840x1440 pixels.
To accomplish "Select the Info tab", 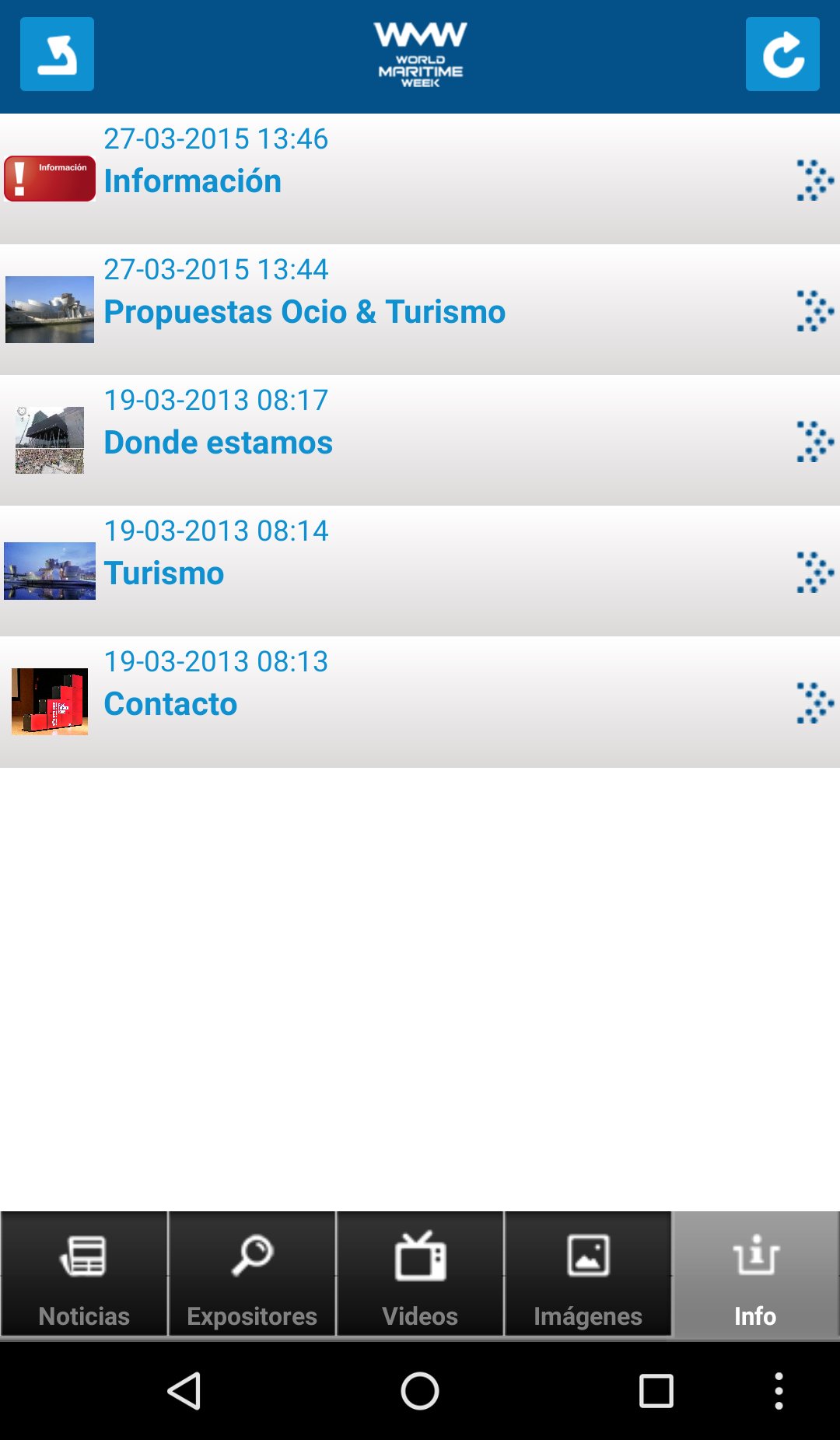I will pyautogui.click(x=755, y=1275).
